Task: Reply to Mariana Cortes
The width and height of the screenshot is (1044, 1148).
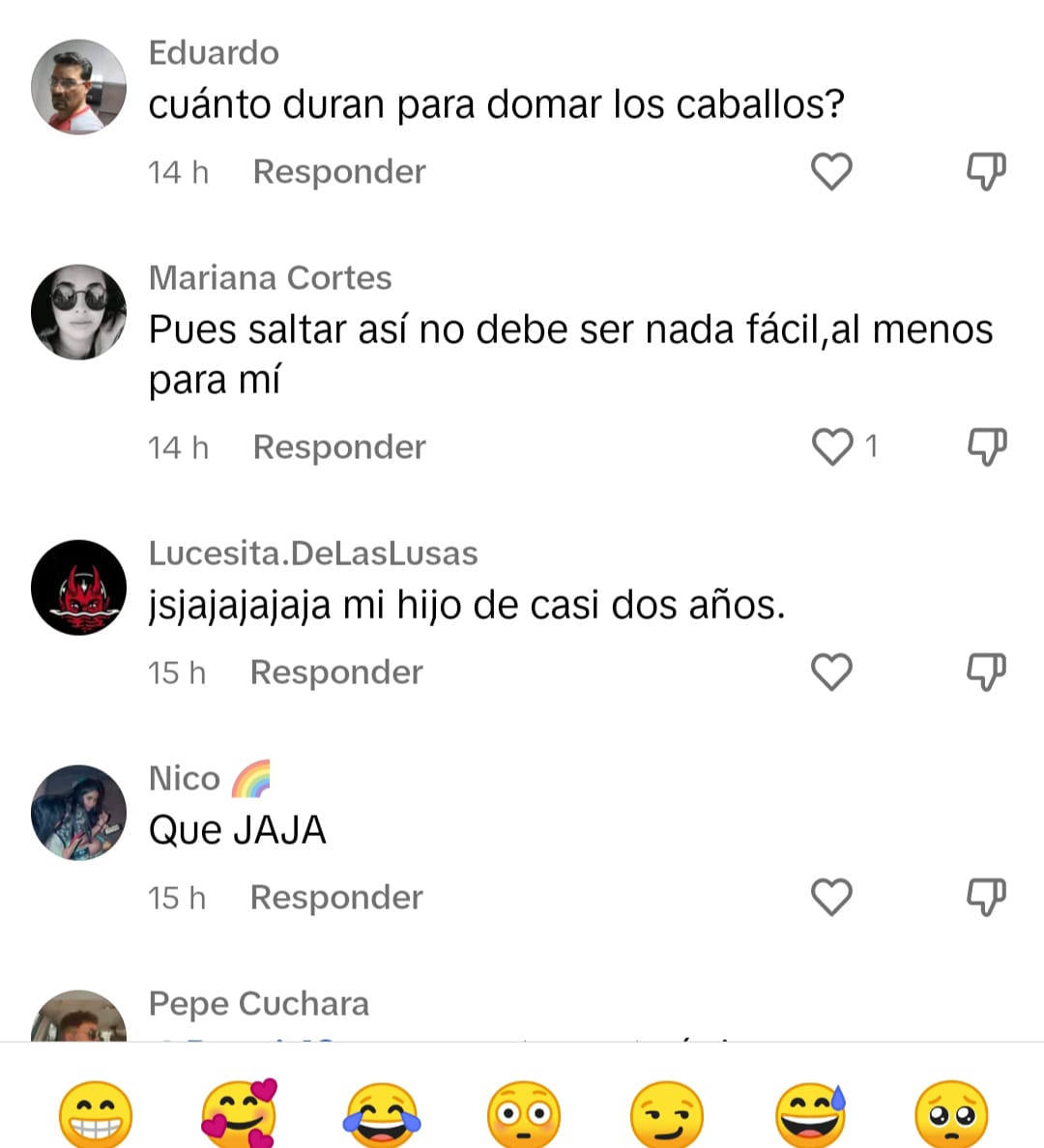Action: 338,447
